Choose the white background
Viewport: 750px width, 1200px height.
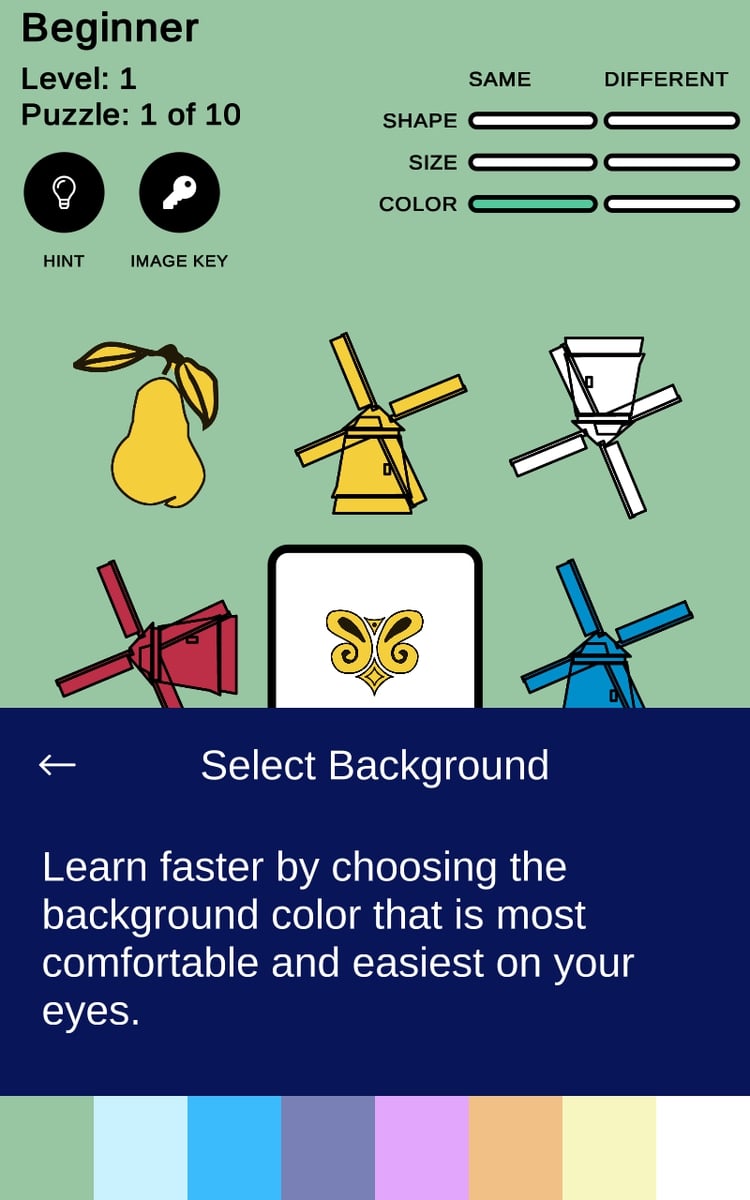click(x=703, y=1147)
